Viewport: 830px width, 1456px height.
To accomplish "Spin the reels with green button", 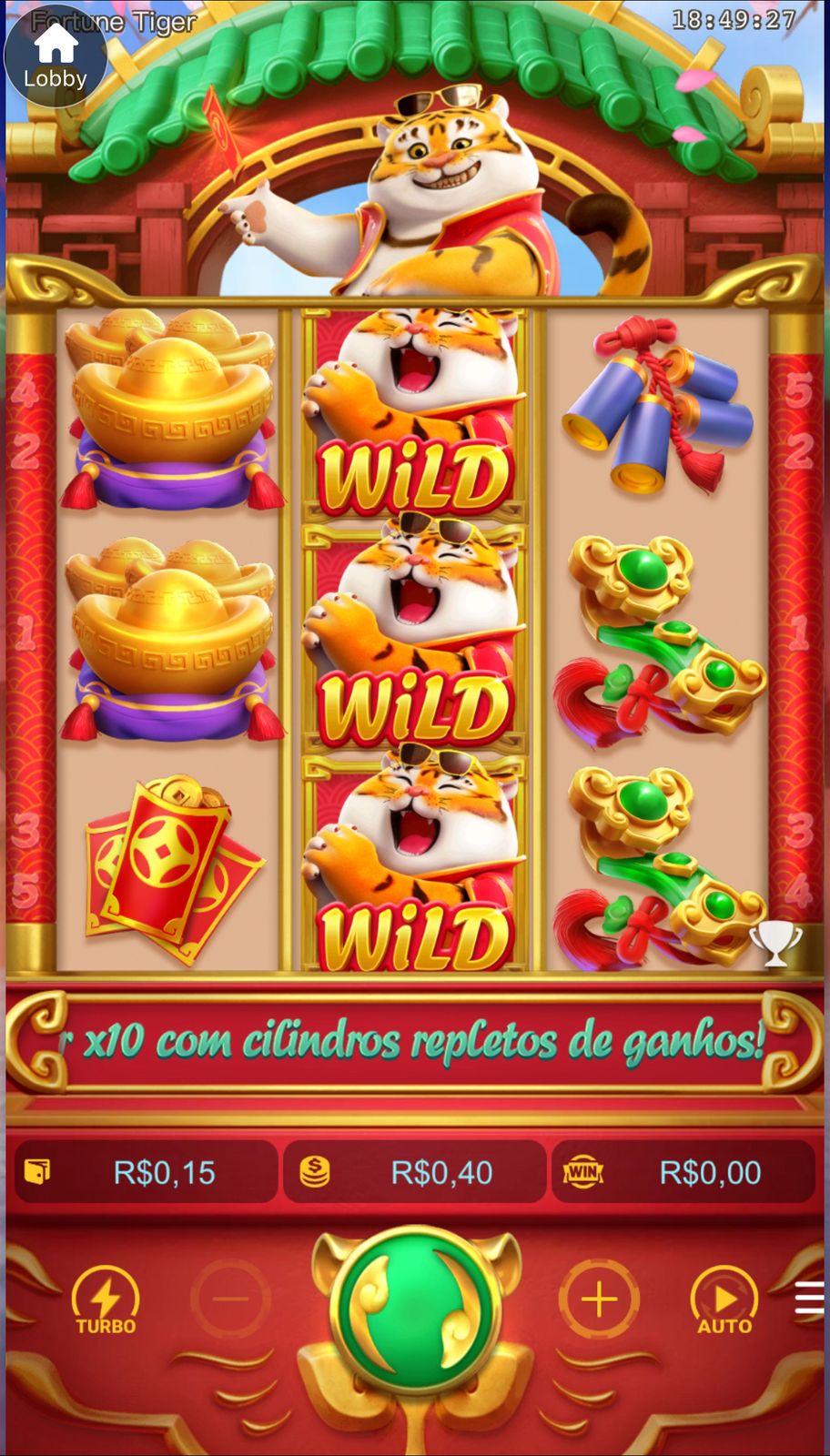I will [x=416, y=1299].
